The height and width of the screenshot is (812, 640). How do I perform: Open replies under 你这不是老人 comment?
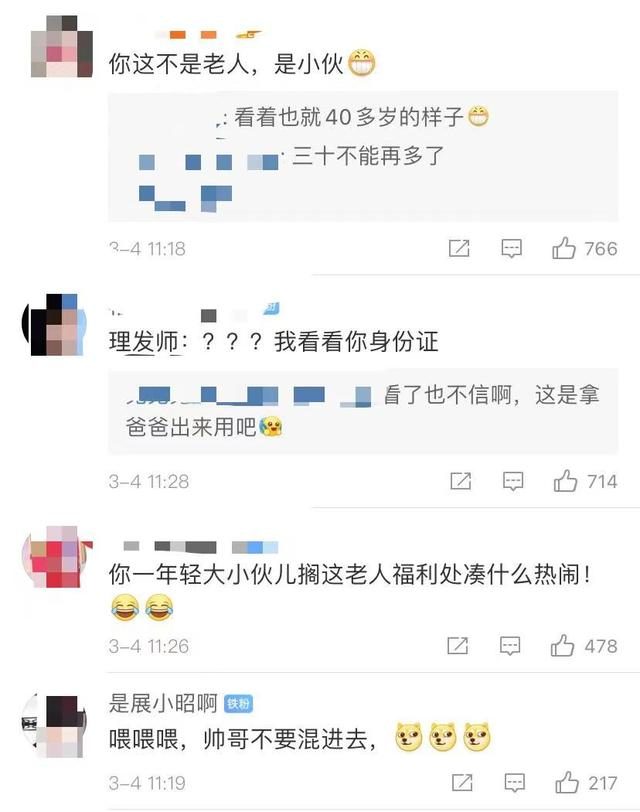pos(362,155)
